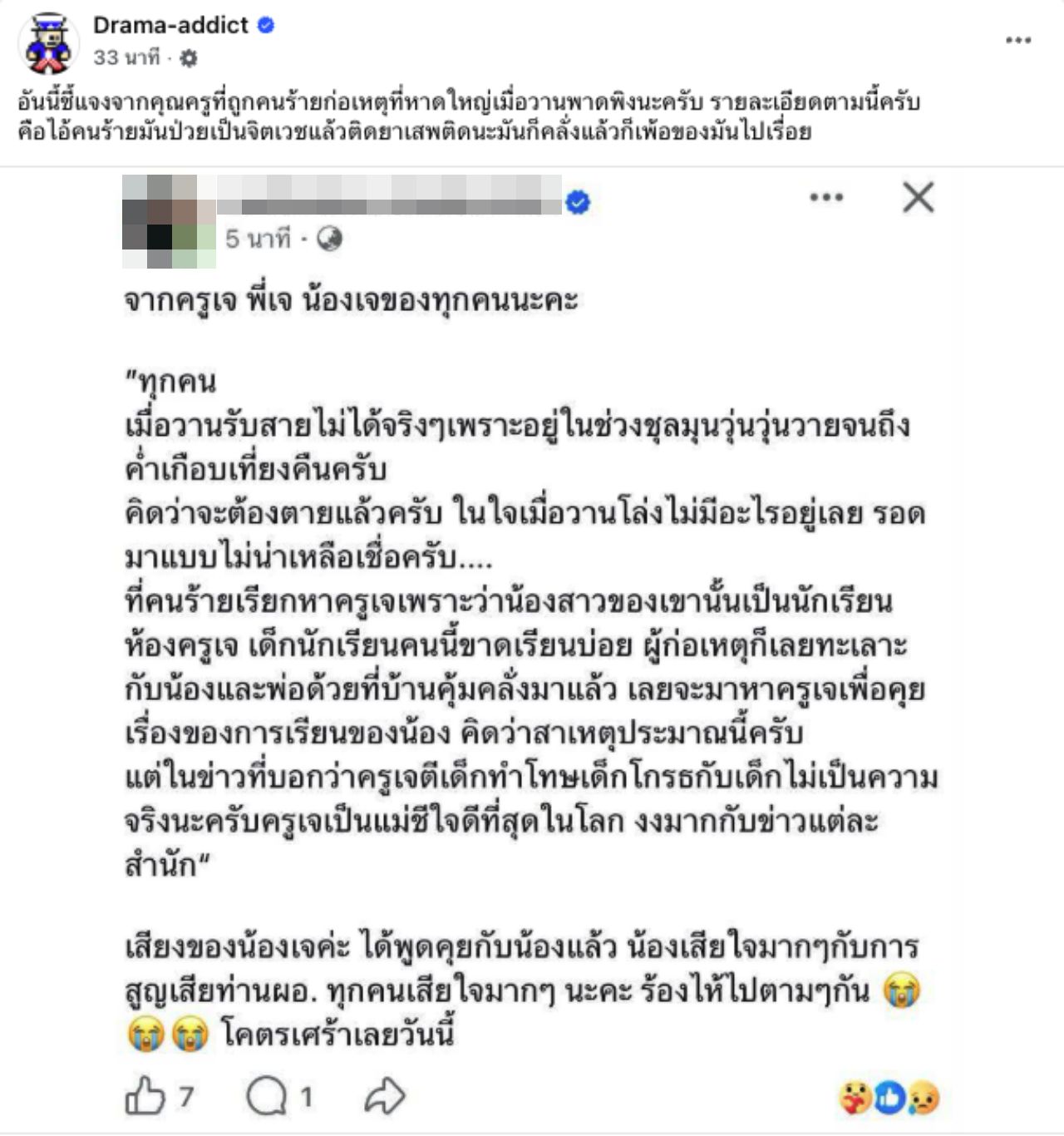Open the 33 นาที post timestamp
Image resolution: width=1064 pixels, height=1136 pixels.
[x=126, y=57]
